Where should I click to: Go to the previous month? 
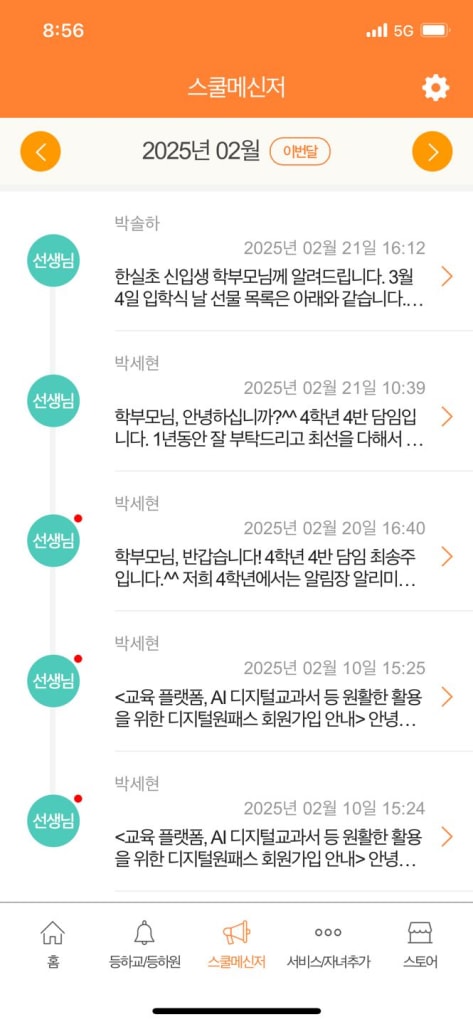point(41,152)
